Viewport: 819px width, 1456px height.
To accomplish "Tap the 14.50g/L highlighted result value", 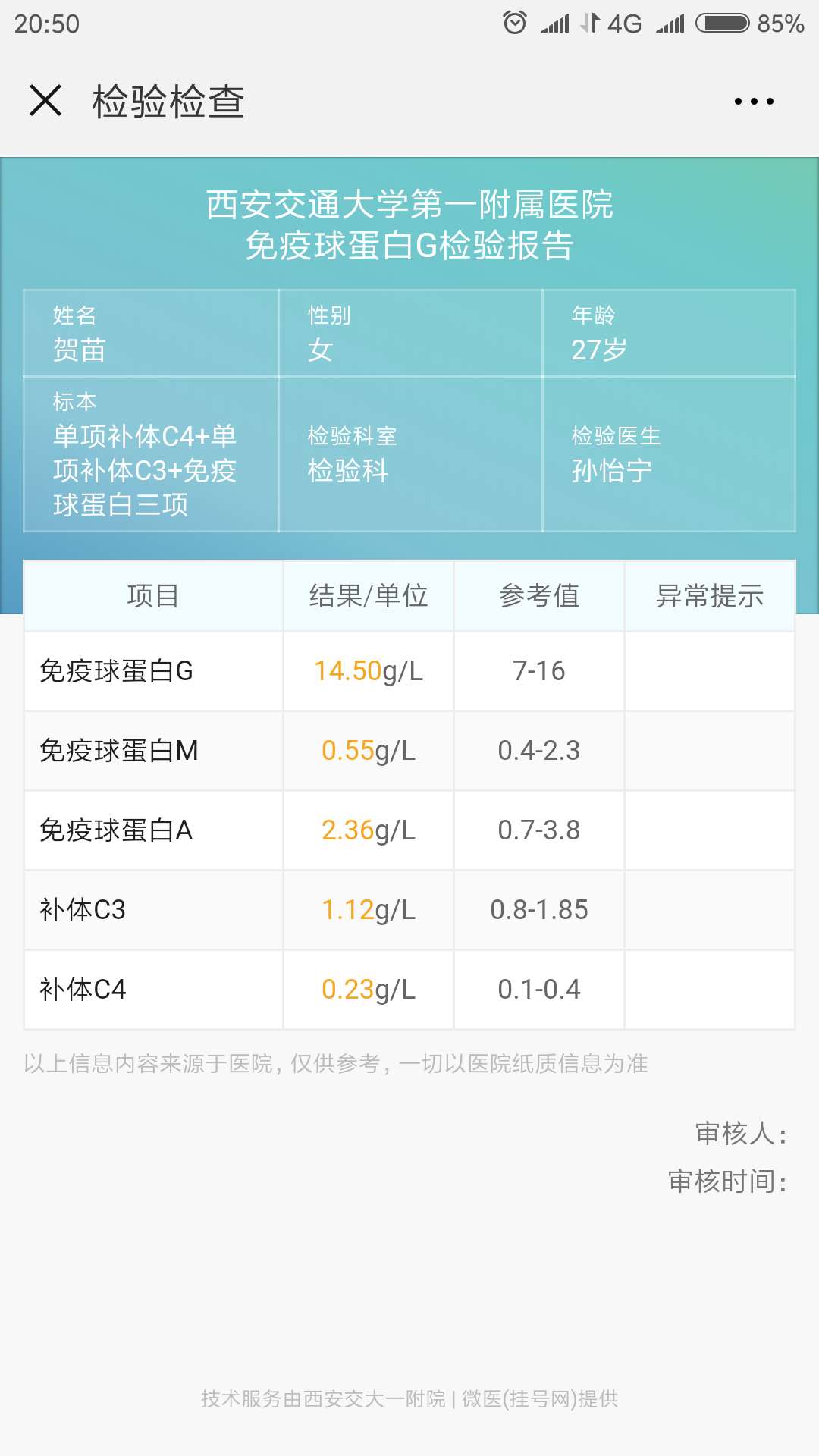I will click(x=367, y=671).
